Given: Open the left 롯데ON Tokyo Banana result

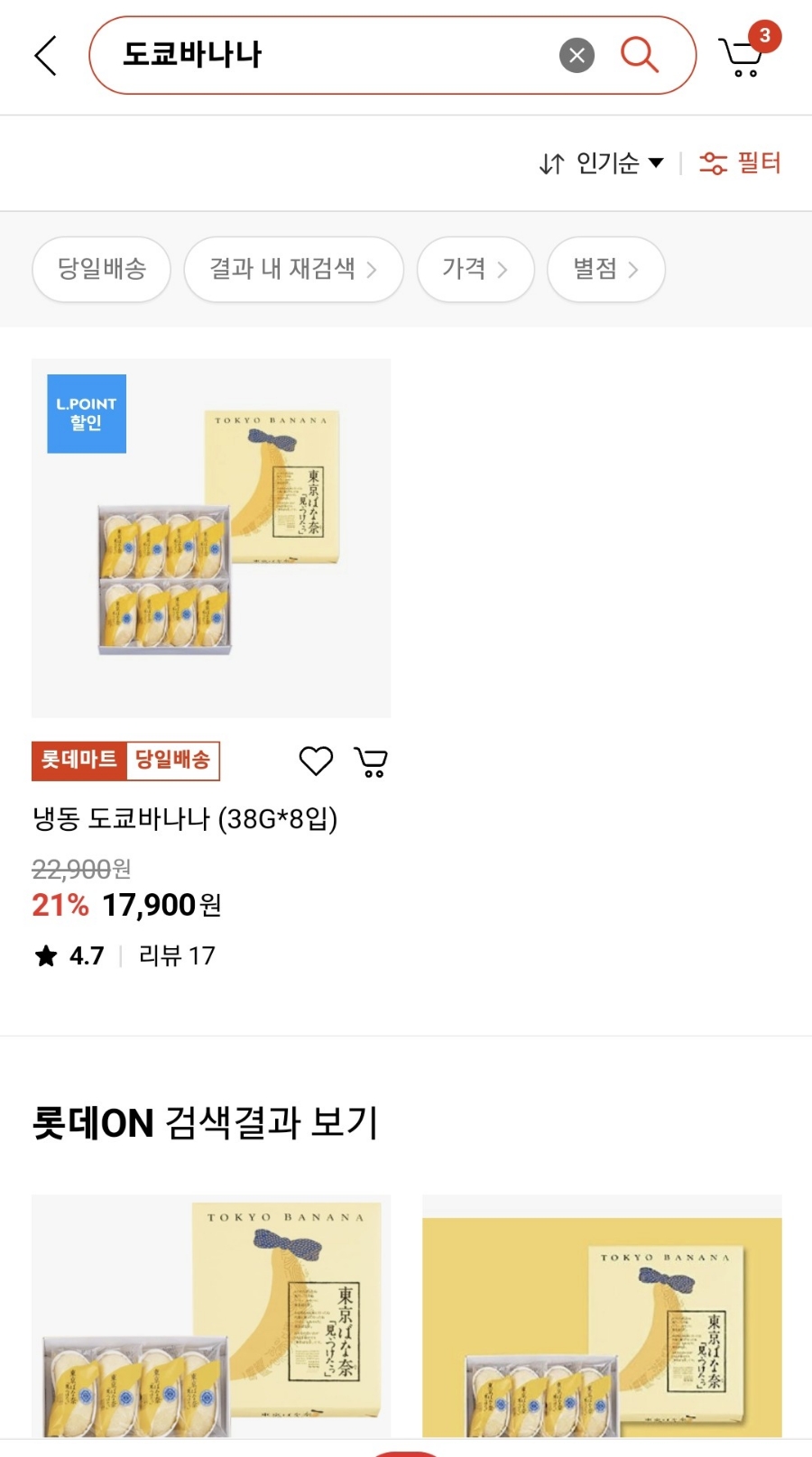Looking at the screenshot, I should [211, 1315].
